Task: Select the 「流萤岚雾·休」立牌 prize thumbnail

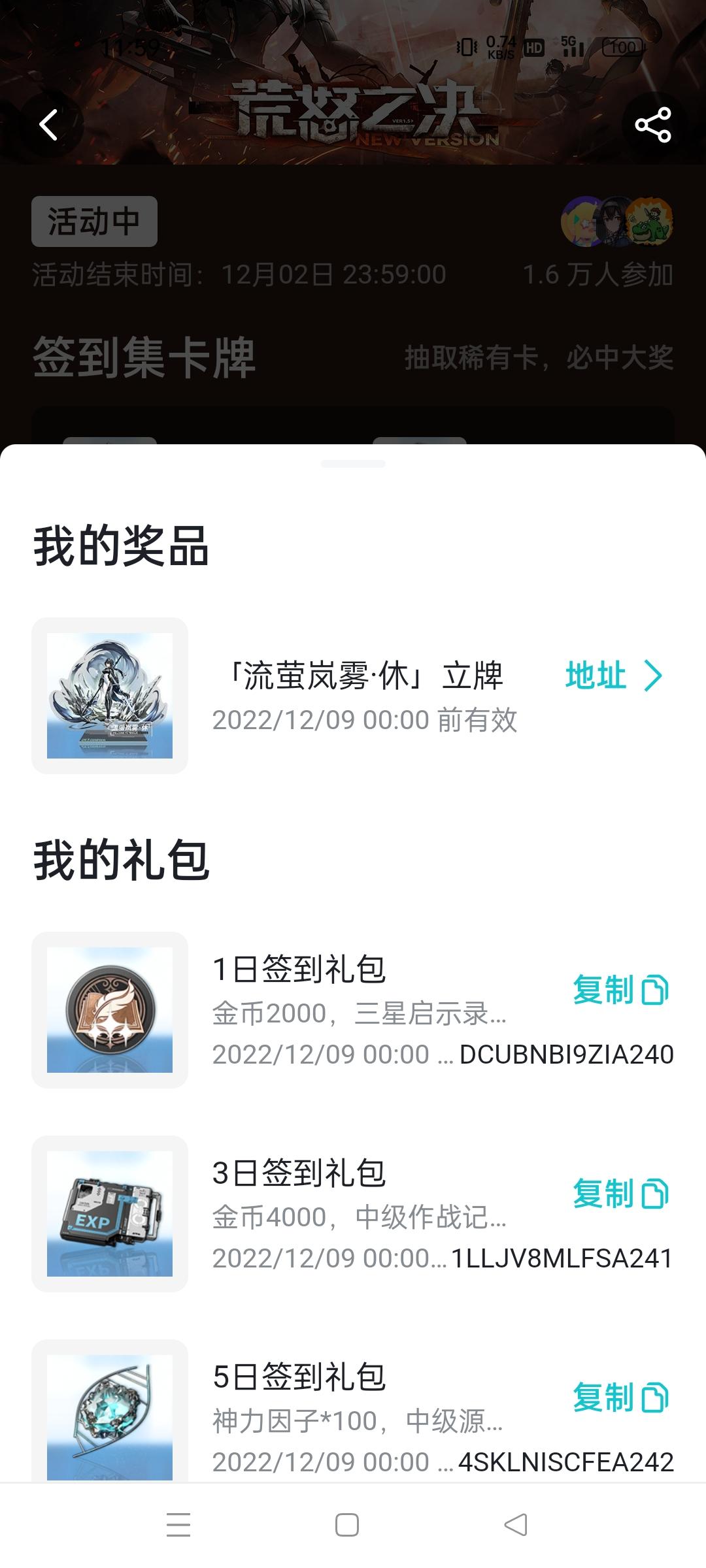Action: click(111, 697)
